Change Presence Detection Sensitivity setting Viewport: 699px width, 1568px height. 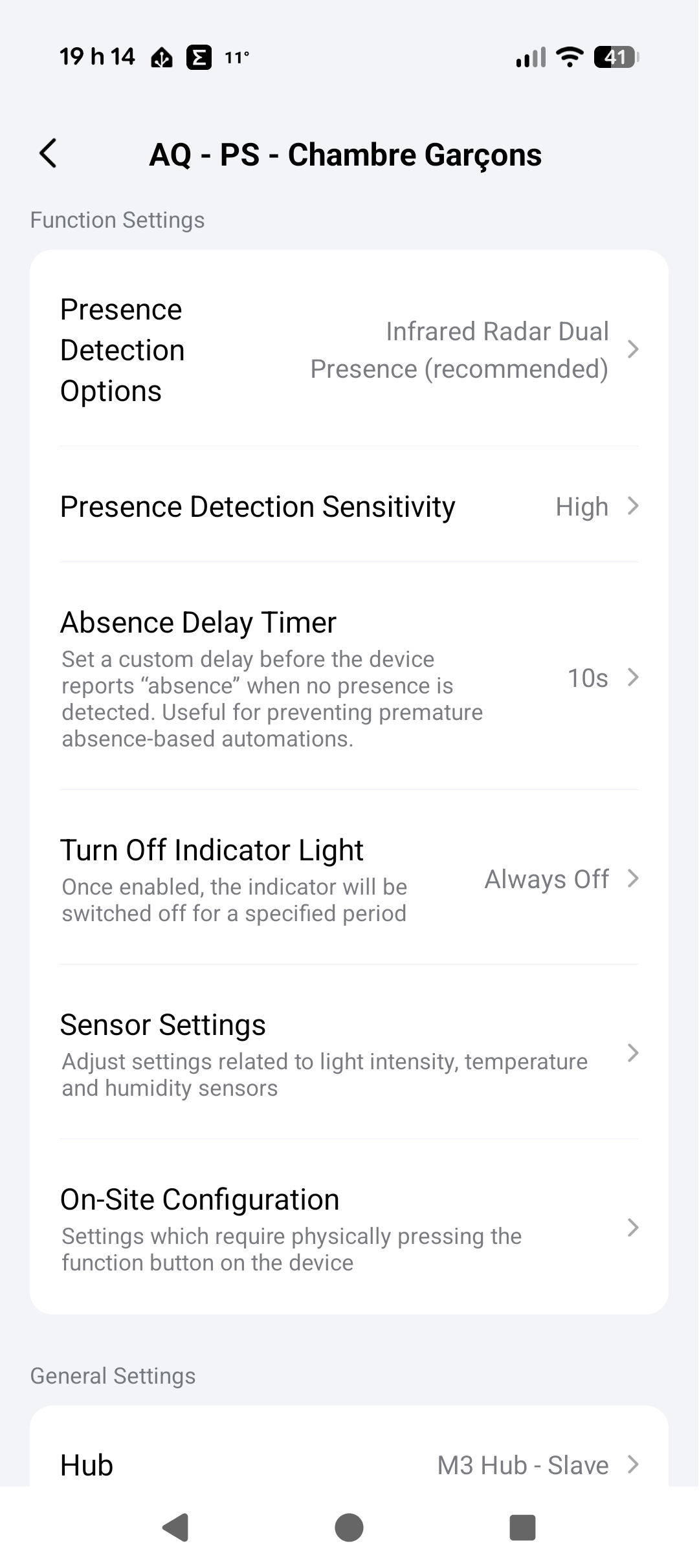tap(349, 506)
